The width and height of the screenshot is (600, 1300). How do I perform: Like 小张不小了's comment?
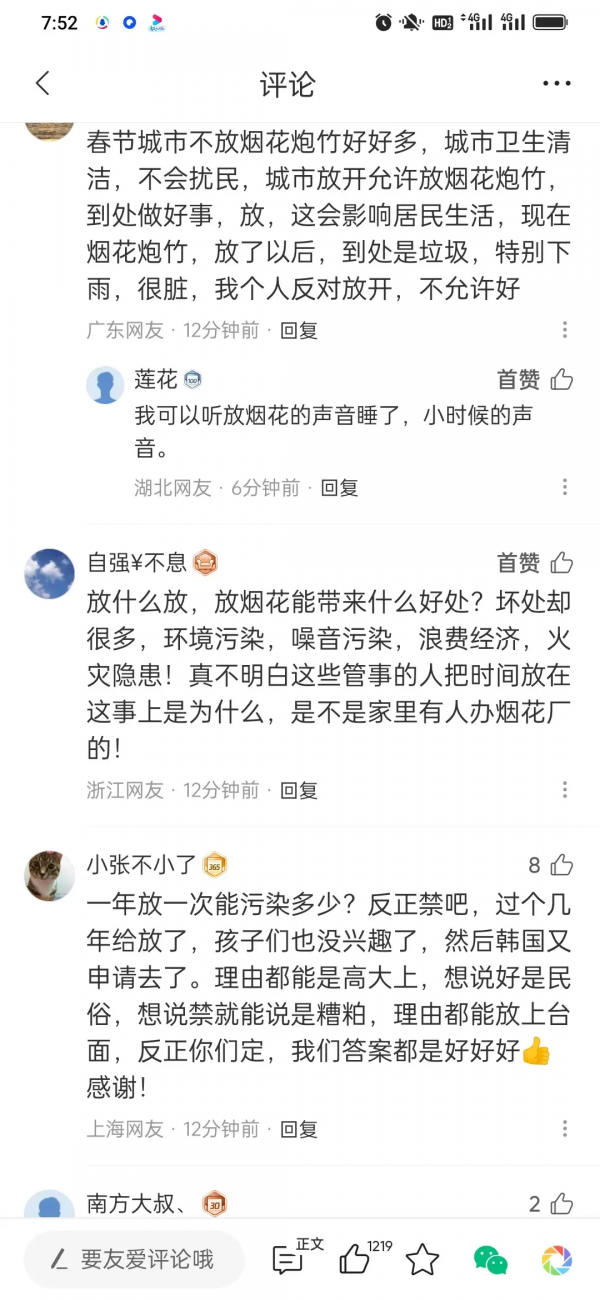click(561, 865)
